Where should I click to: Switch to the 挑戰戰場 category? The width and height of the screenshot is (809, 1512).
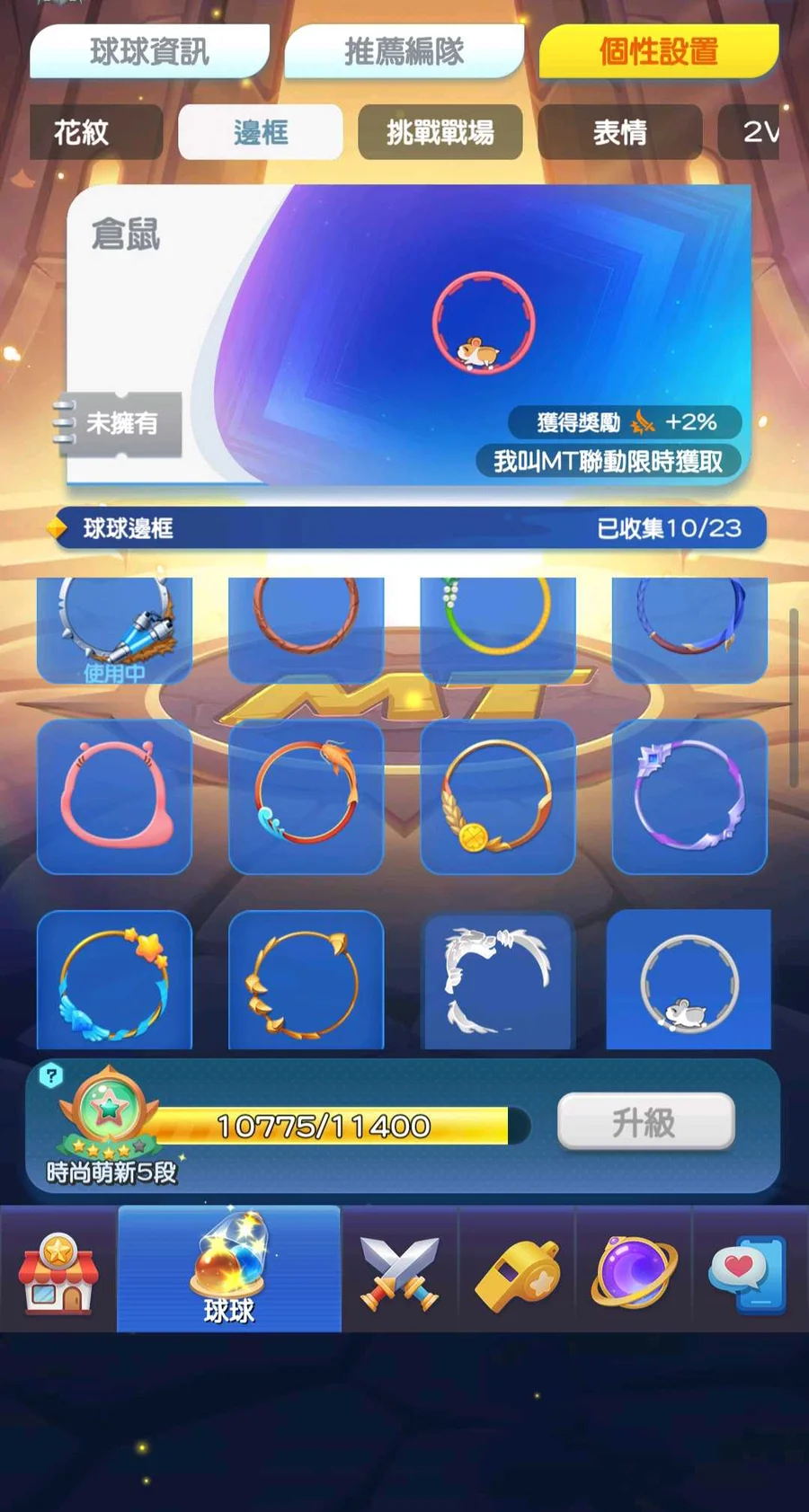pyautogui.click(x=440, y=132)
